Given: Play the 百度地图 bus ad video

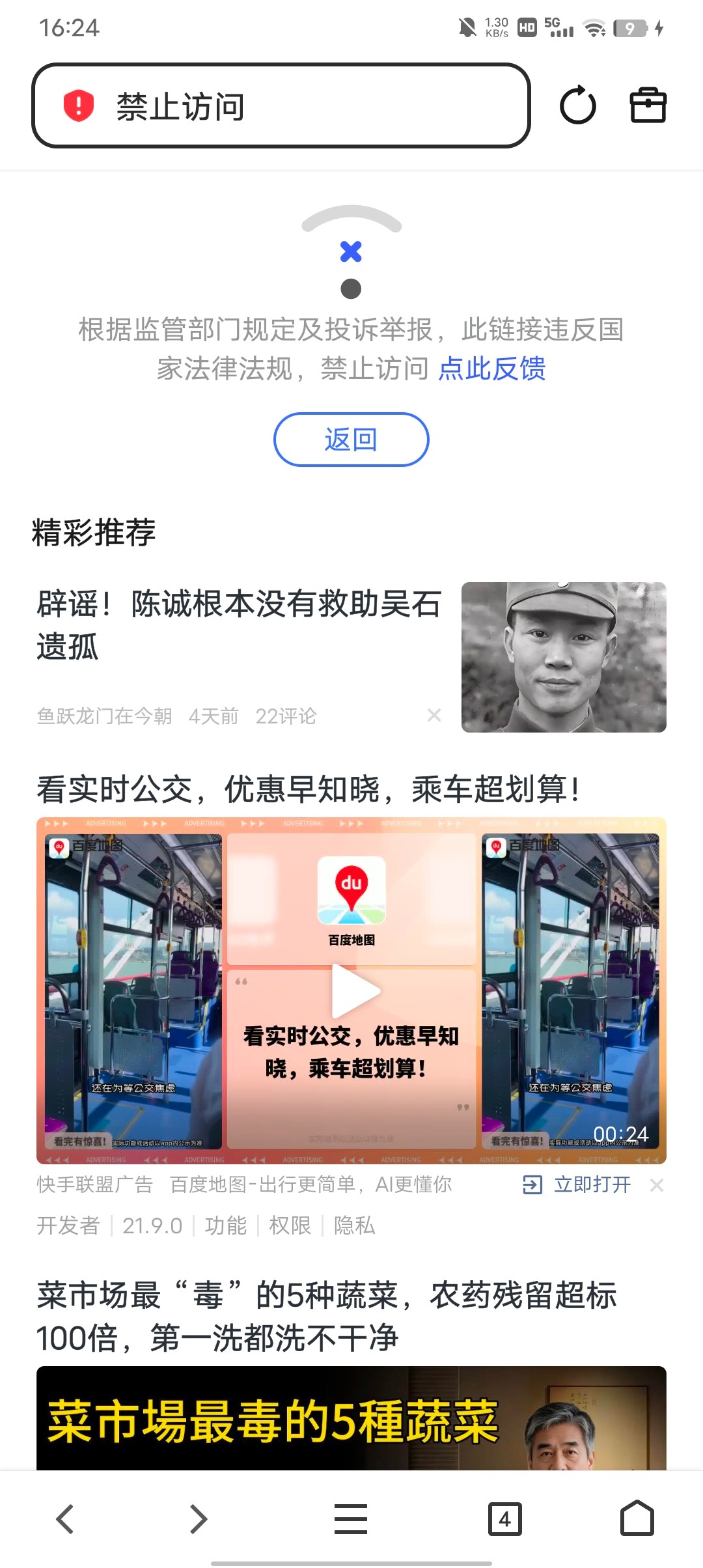Looking at the screenshot, I should pyautogui.click(x=351, y=990).
